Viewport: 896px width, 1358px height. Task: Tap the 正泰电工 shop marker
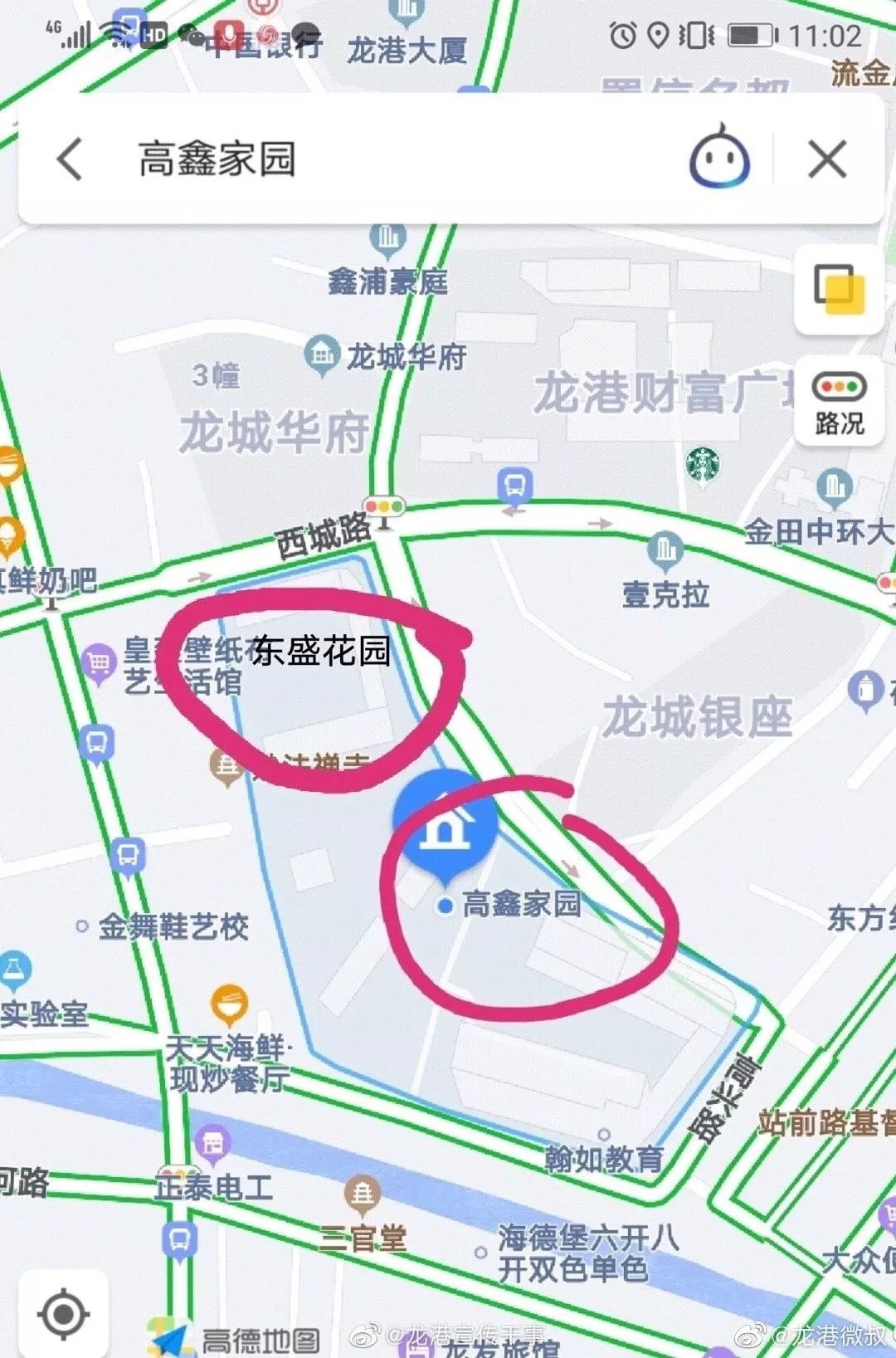(x=212, y=1145)
